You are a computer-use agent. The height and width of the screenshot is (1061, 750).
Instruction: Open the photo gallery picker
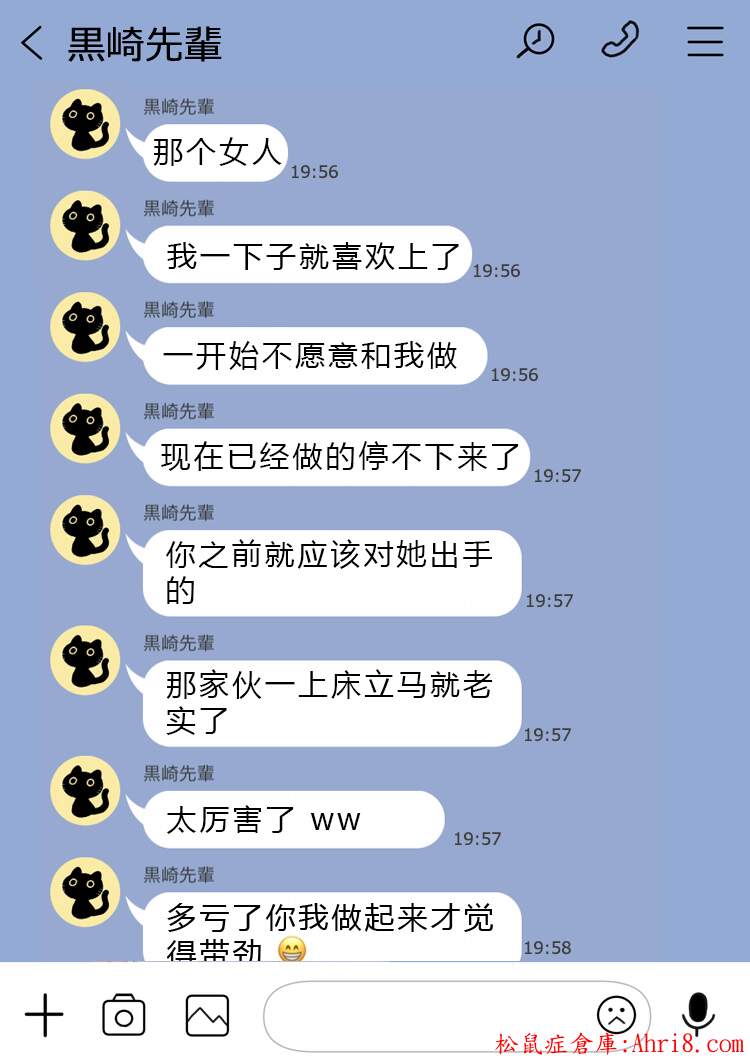click(x=207, y=1016)
